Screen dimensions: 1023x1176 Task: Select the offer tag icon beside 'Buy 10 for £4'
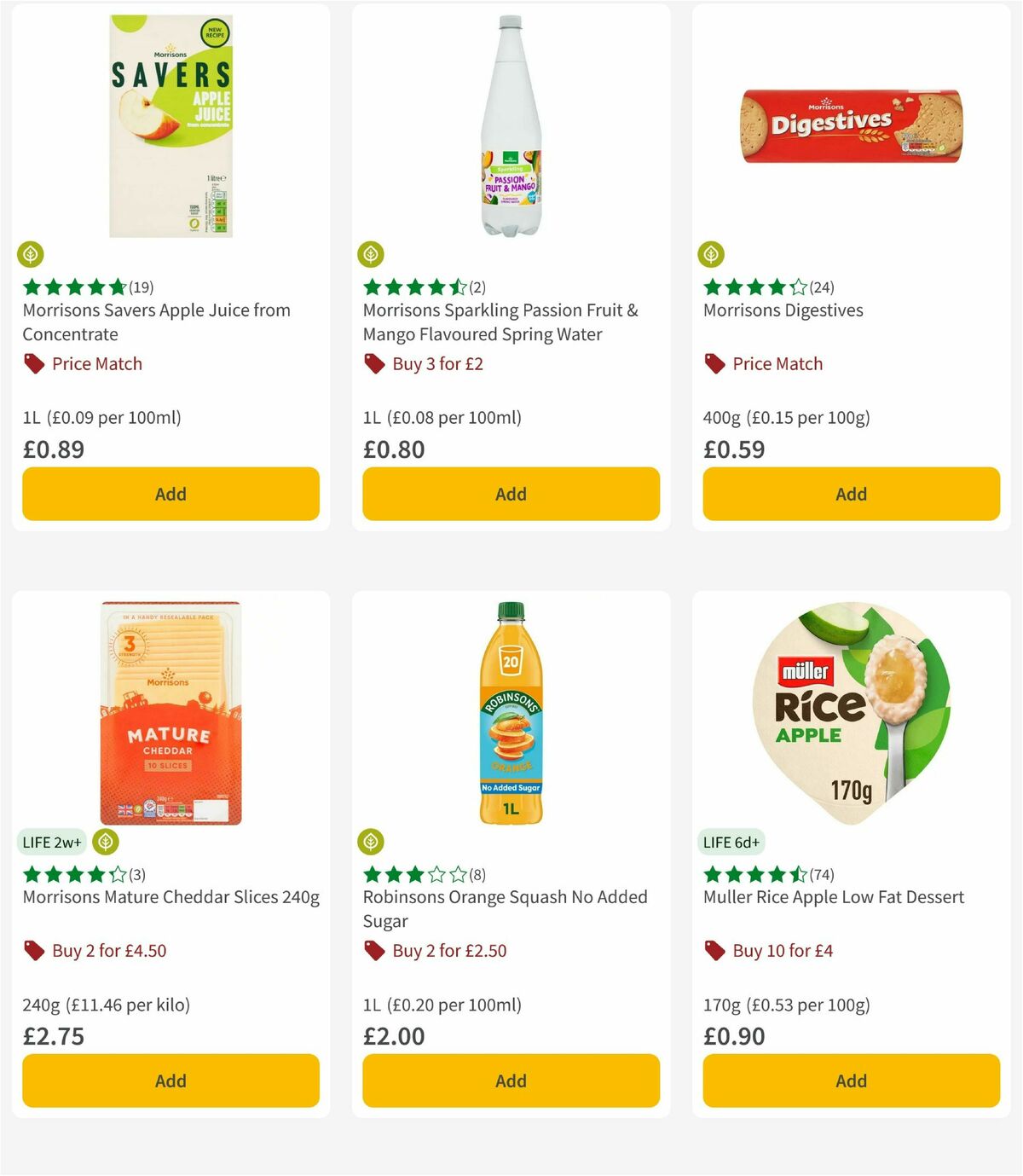(x=714, y=950)
